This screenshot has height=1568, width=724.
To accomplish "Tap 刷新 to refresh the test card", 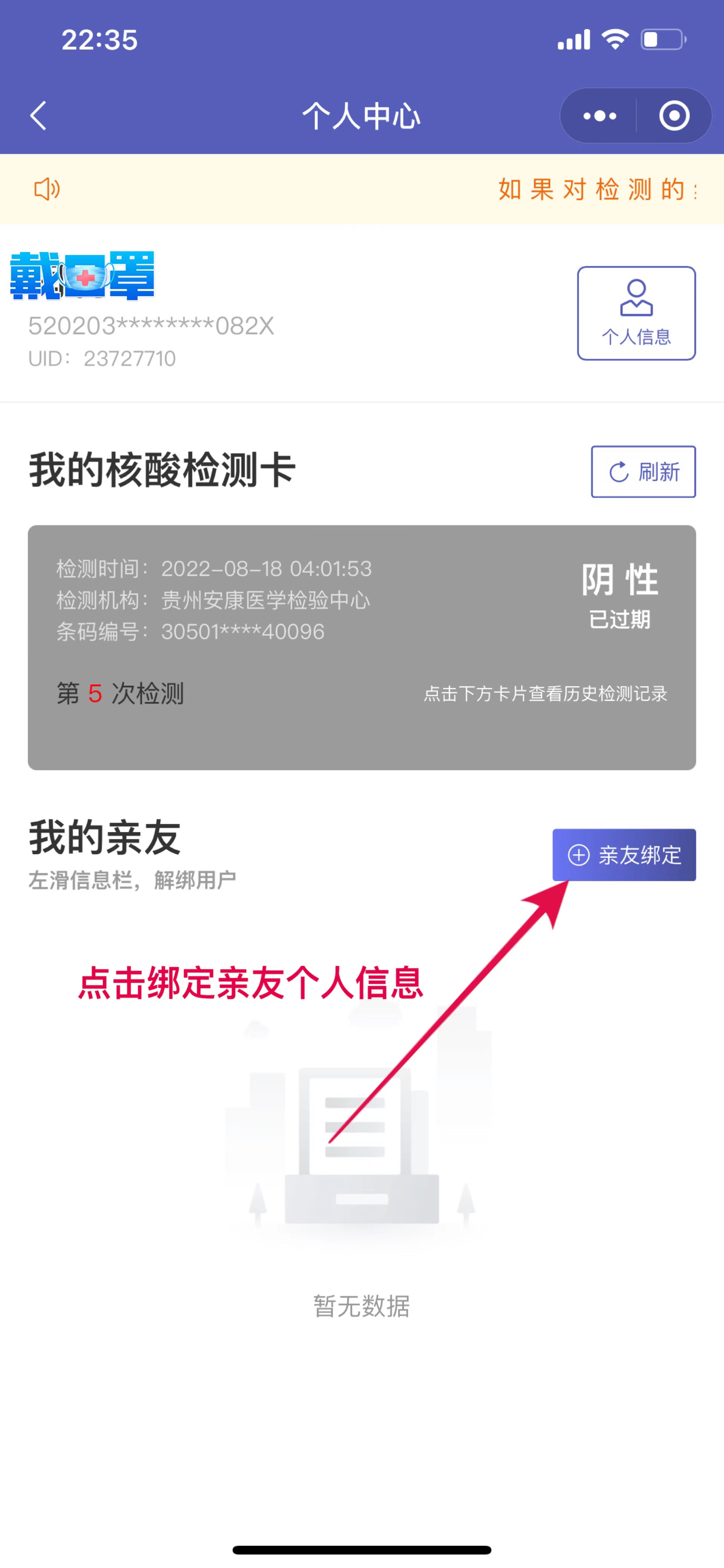I will click(x=643, y=472).
